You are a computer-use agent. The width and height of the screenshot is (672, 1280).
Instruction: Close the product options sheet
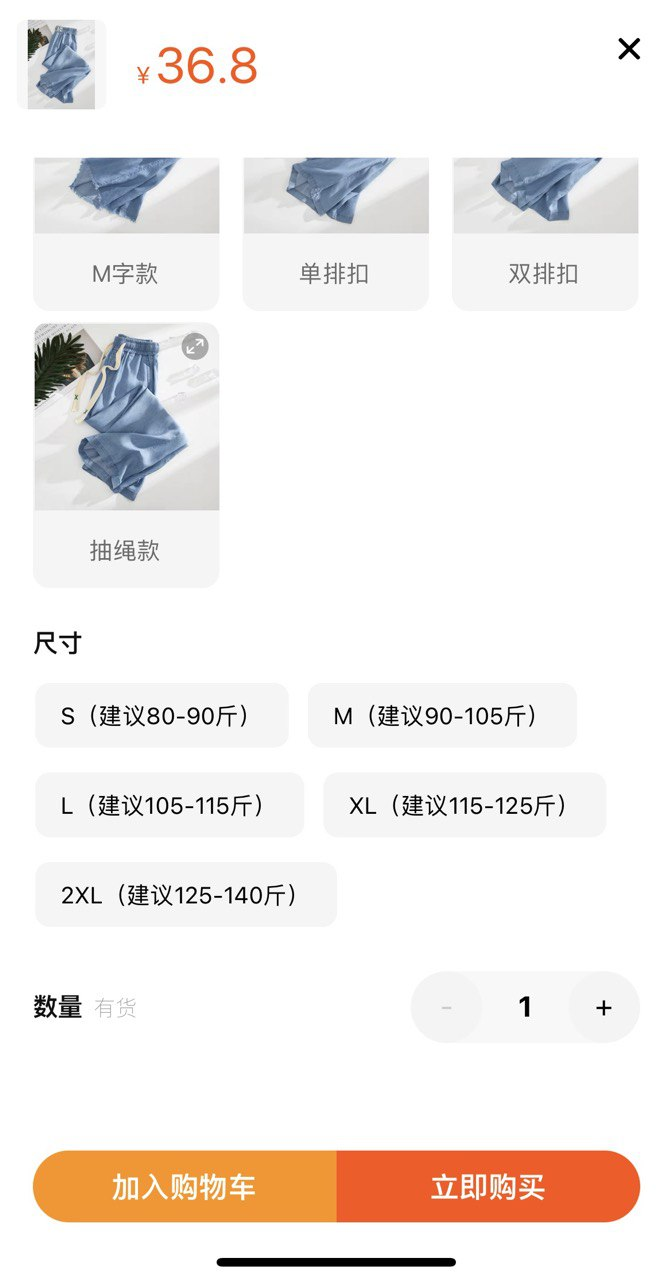[x=628, y=48]
